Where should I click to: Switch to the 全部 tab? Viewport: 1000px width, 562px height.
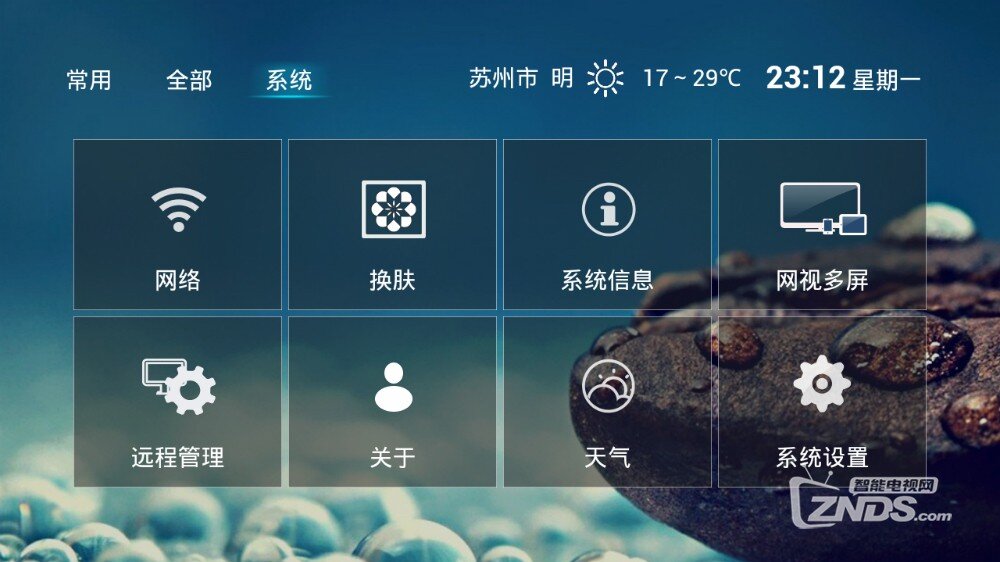pos(189,80)
